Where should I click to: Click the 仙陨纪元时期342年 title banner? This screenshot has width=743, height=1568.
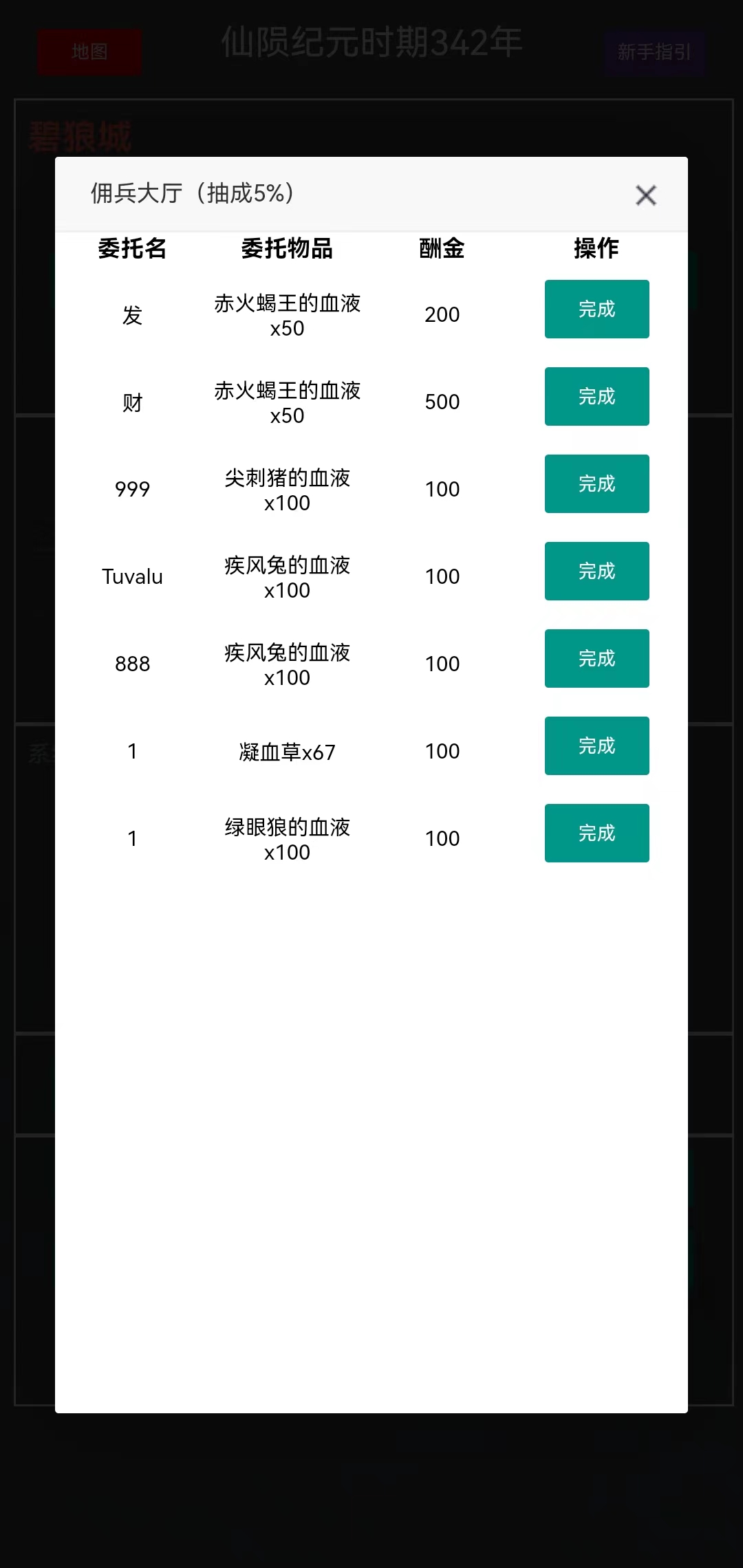(371, 43)
